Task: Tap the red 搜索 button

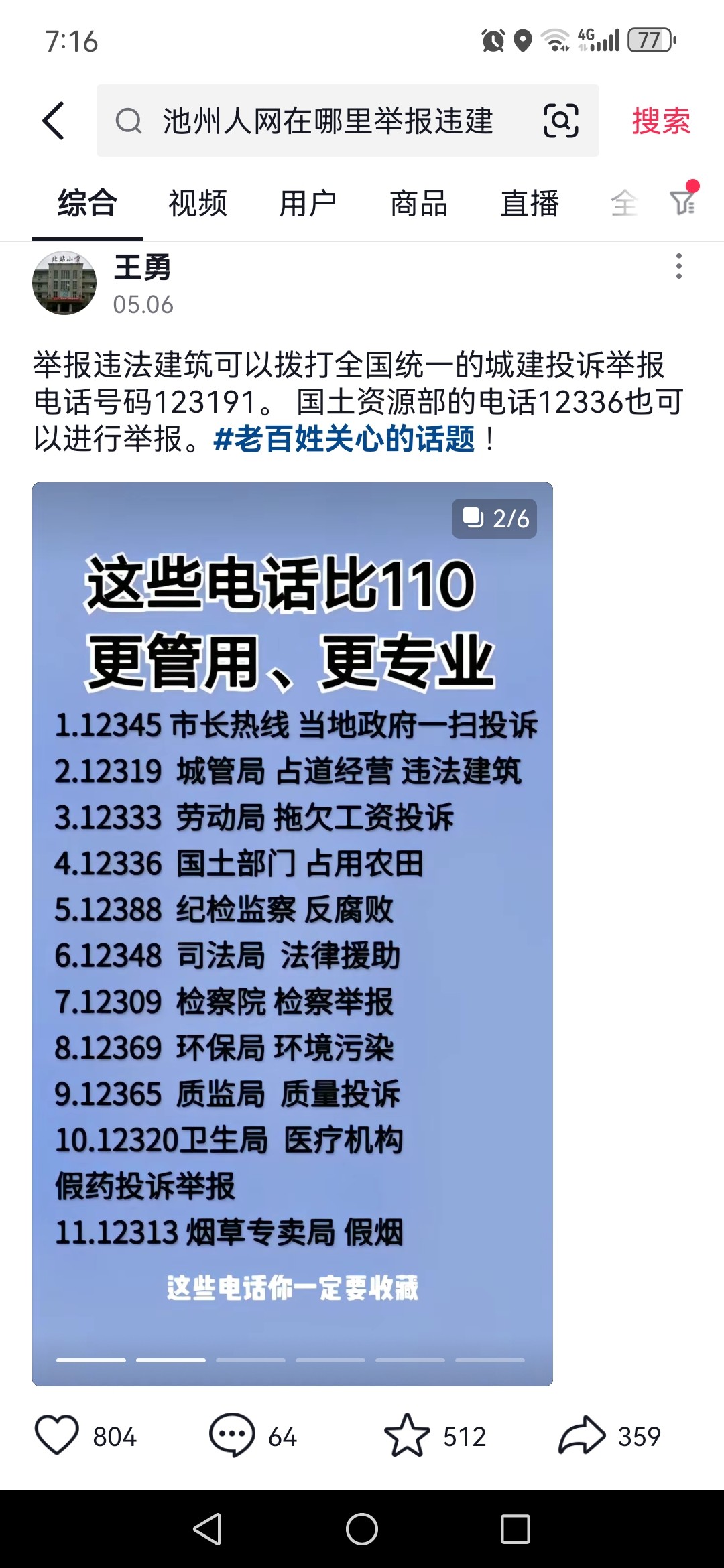Action: 660,121
